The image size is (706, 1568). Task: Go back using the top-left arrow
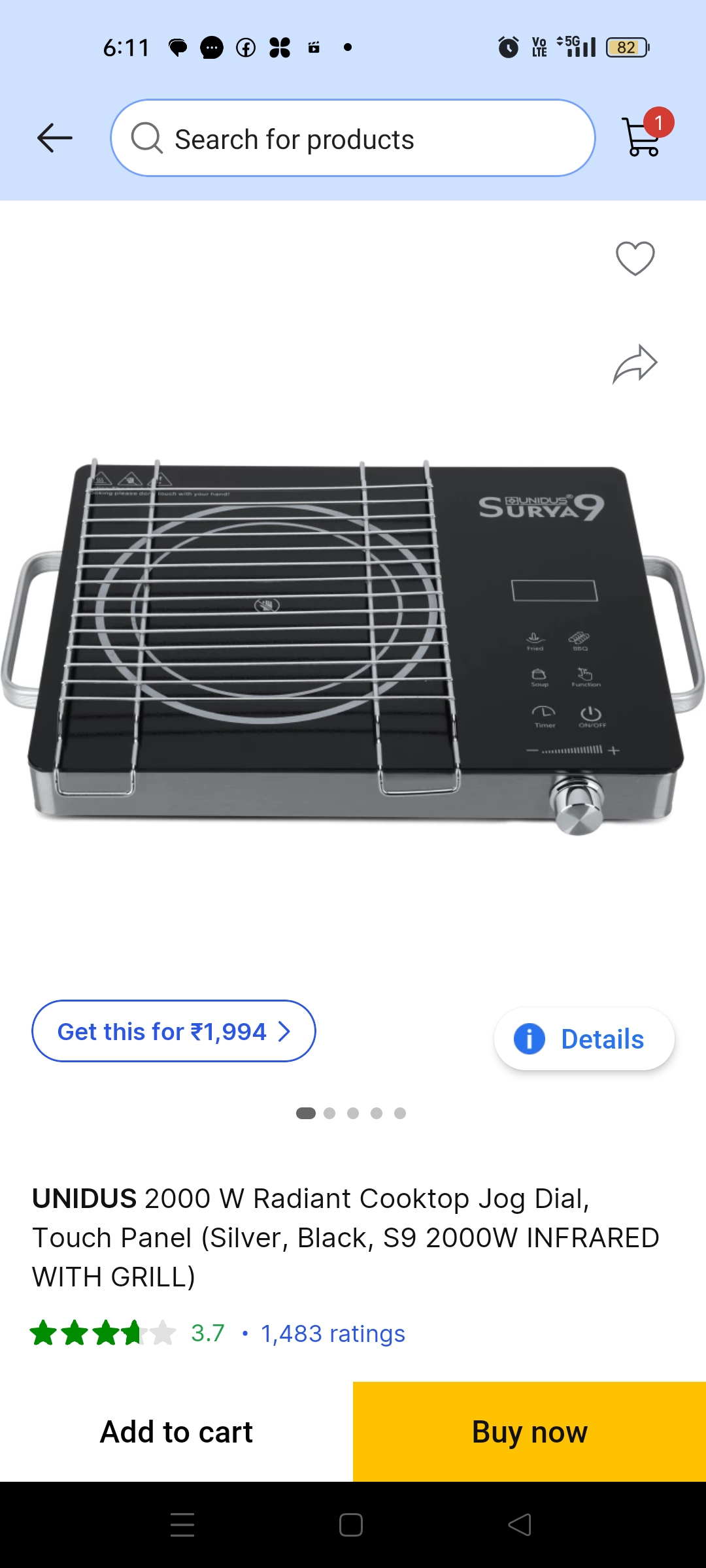pyautogui.click(x=54, y=137)
